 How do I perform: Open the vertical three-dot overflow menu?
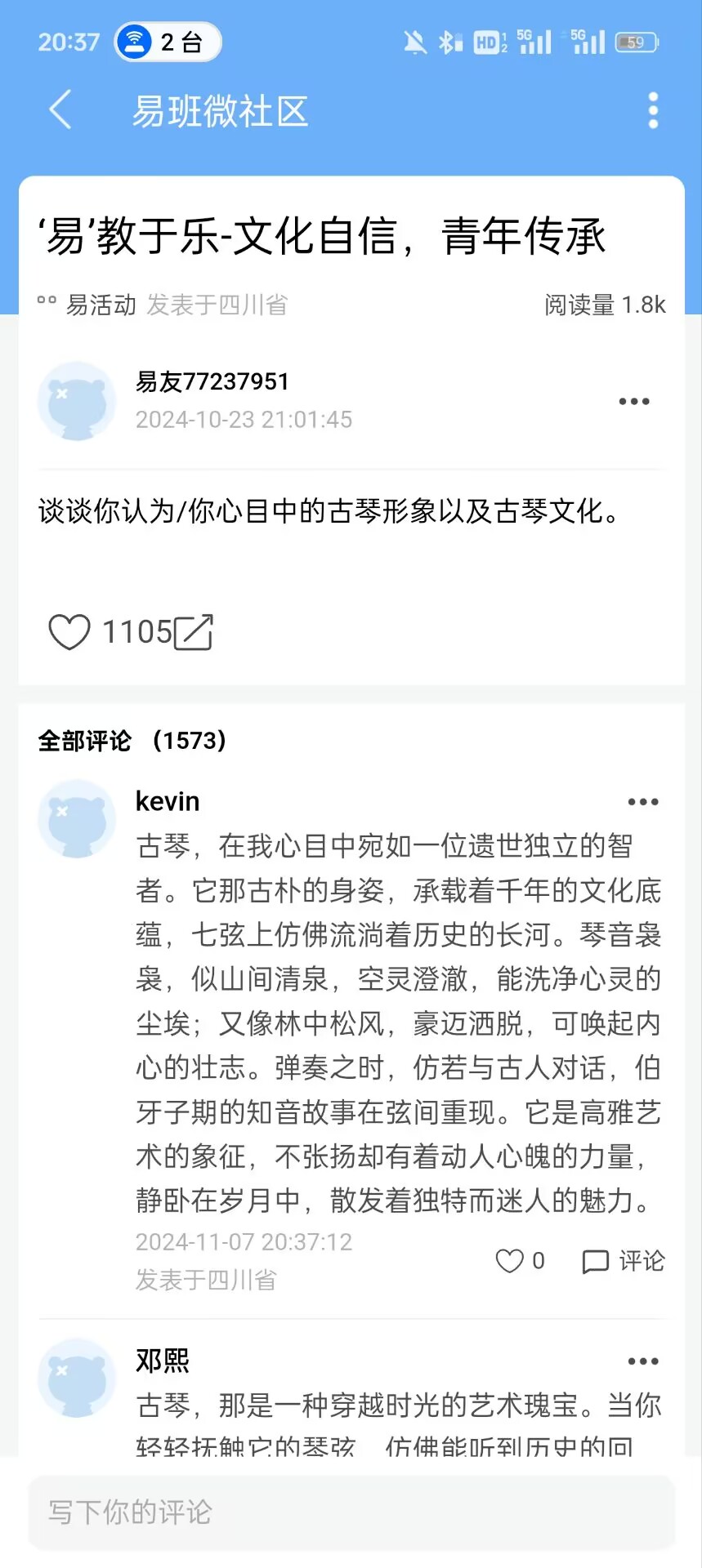coord(653,110)
